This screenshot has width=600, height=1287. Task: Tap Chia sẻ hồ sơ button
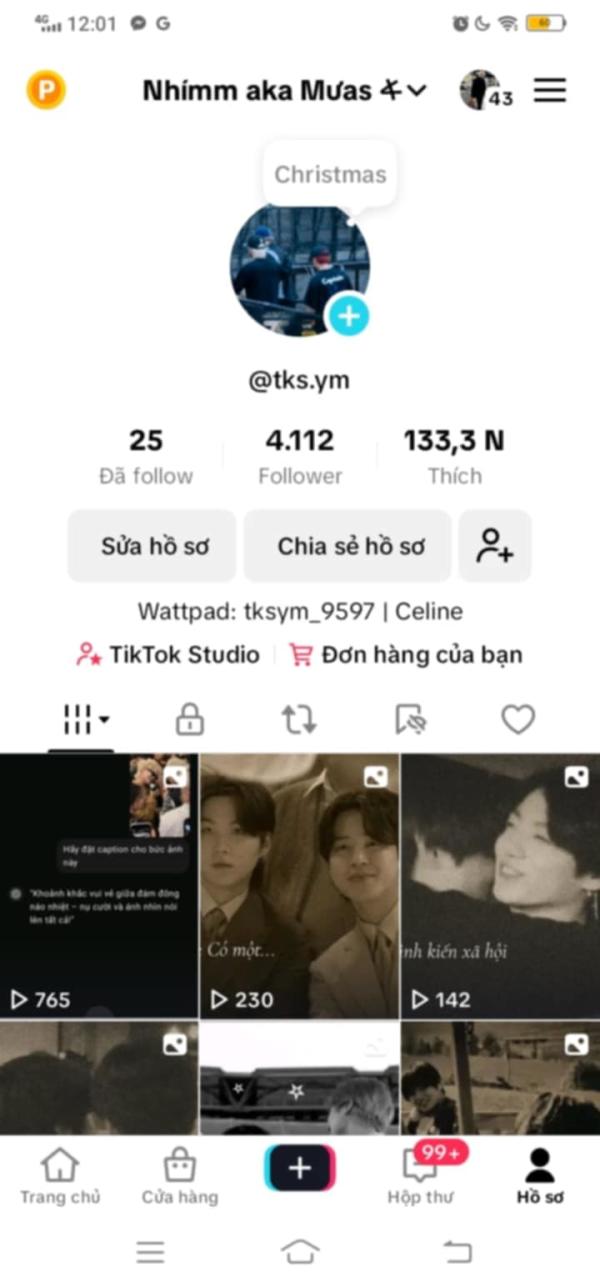click(350, 546)
